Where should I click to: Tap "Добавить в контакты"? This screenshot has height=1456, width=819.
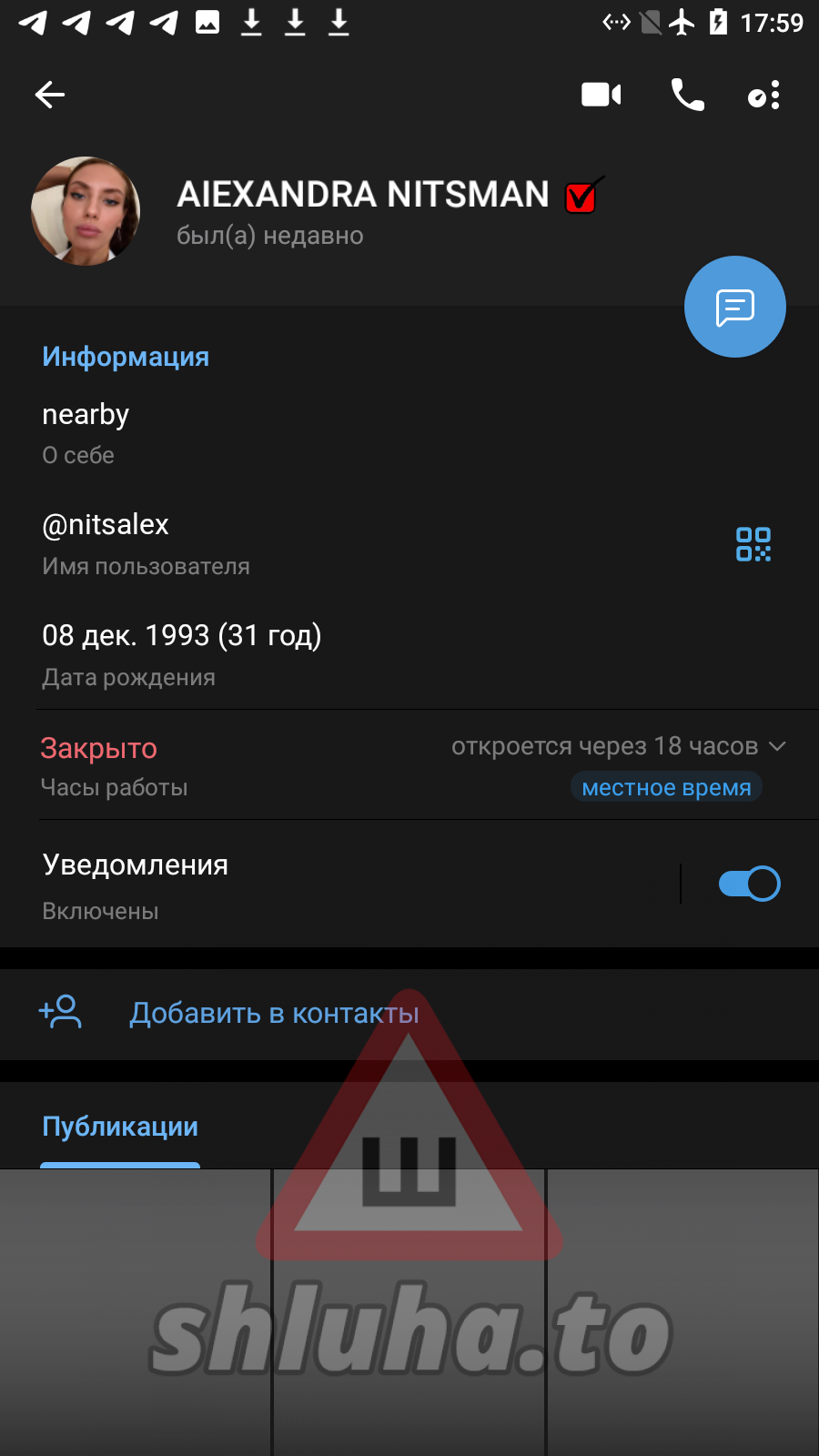273,1013
